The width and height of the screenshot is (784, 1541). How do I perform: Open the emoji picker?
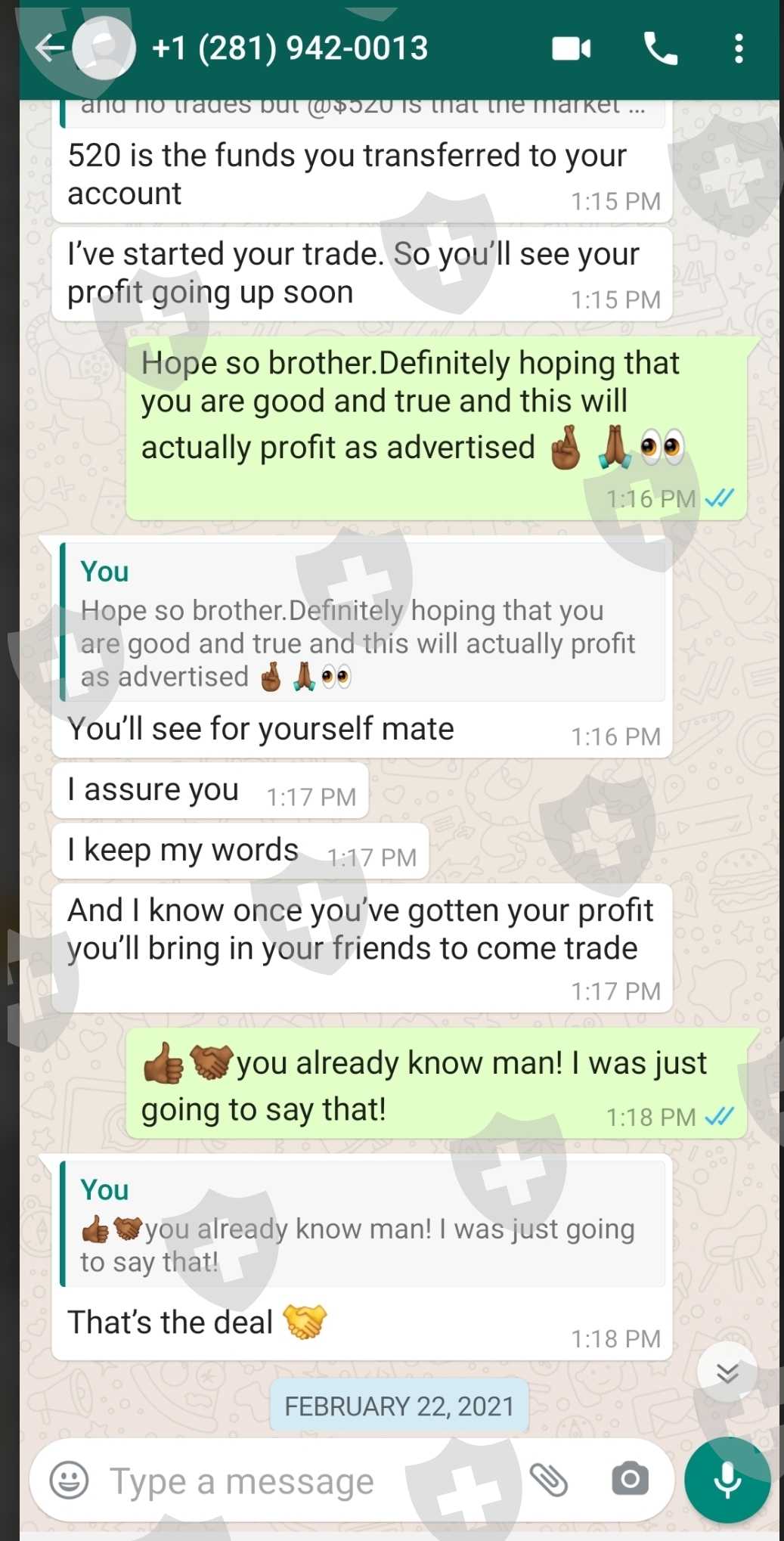coord(69,1480)
